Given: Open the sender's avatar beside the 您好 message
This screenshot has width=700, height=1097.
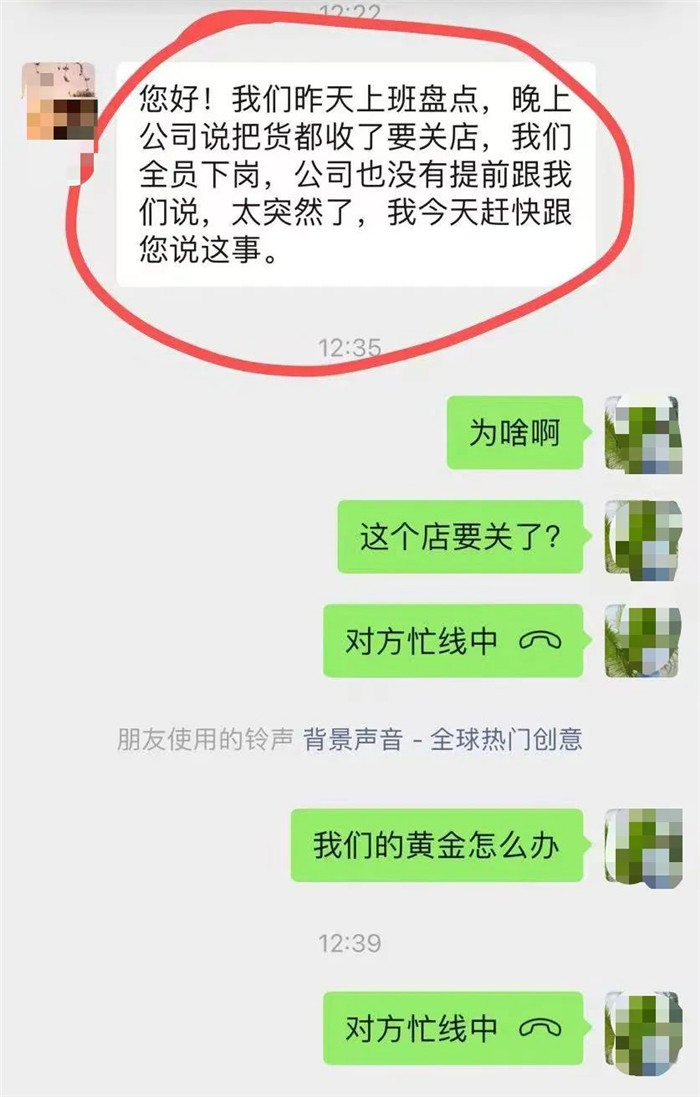Looking at the screenshot, I should coord(59,101).
